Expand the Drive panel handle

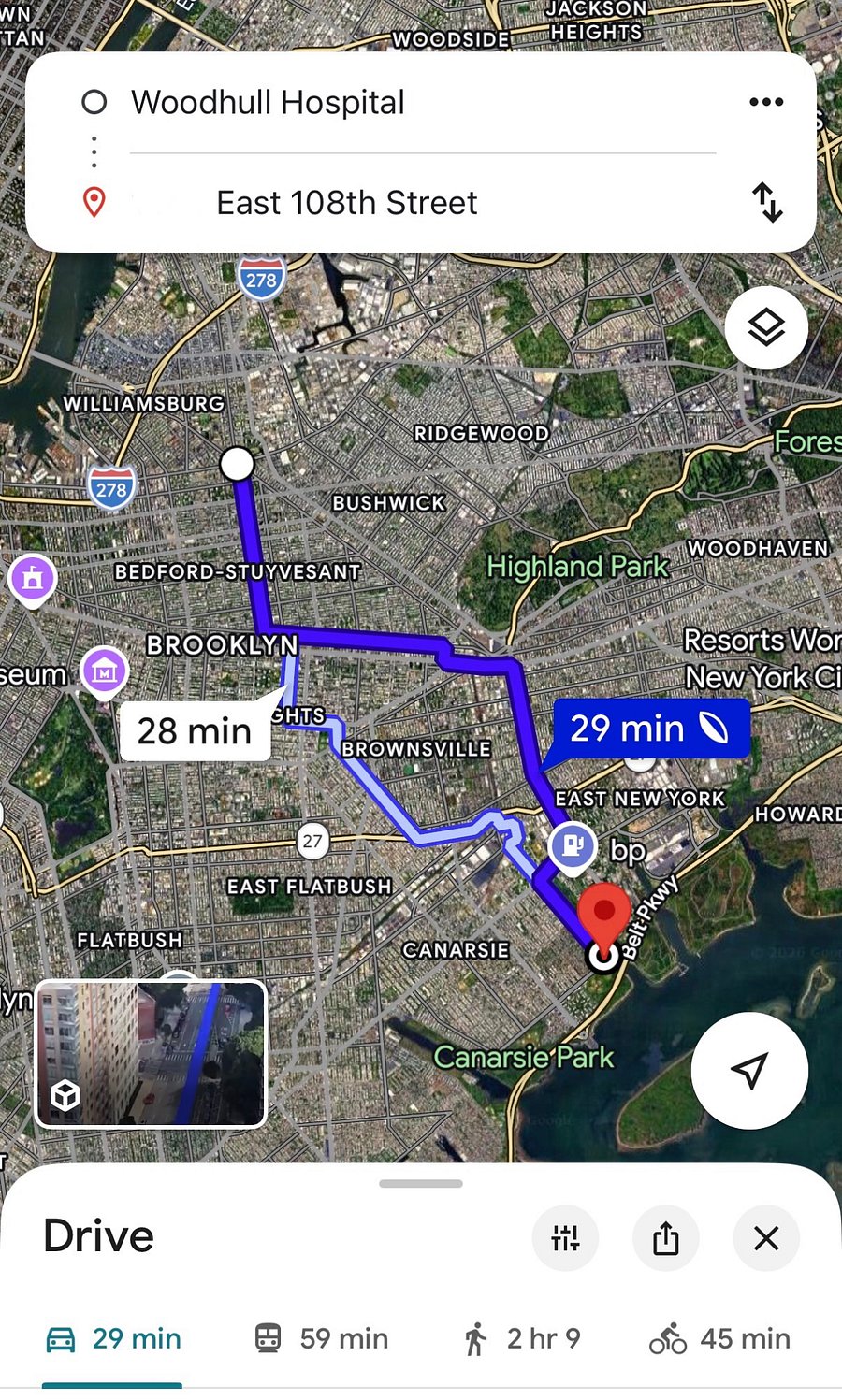(421, 1183)
